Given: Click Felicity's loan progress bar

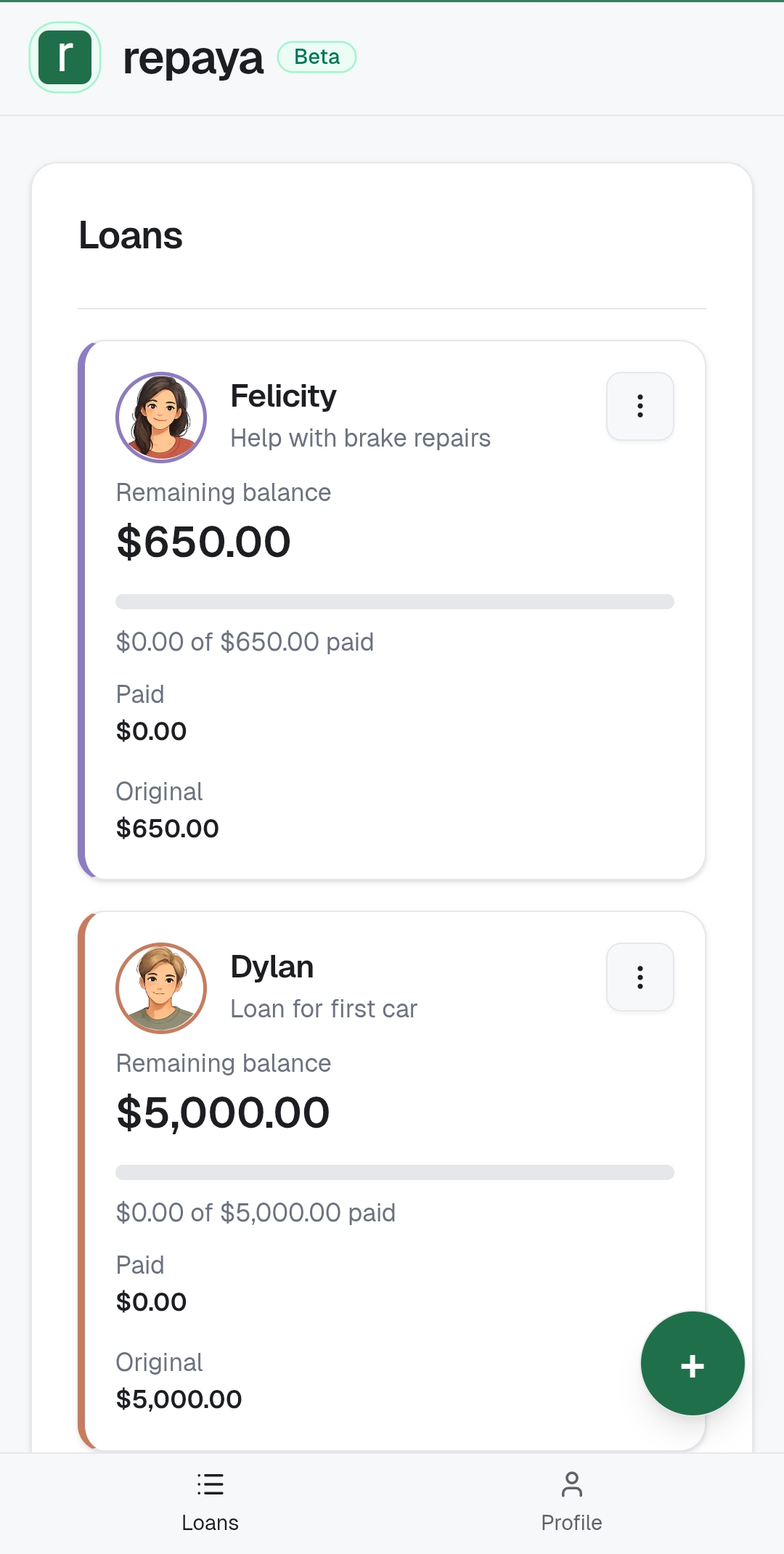Looking at the screenshot, I should coord(395,601).
